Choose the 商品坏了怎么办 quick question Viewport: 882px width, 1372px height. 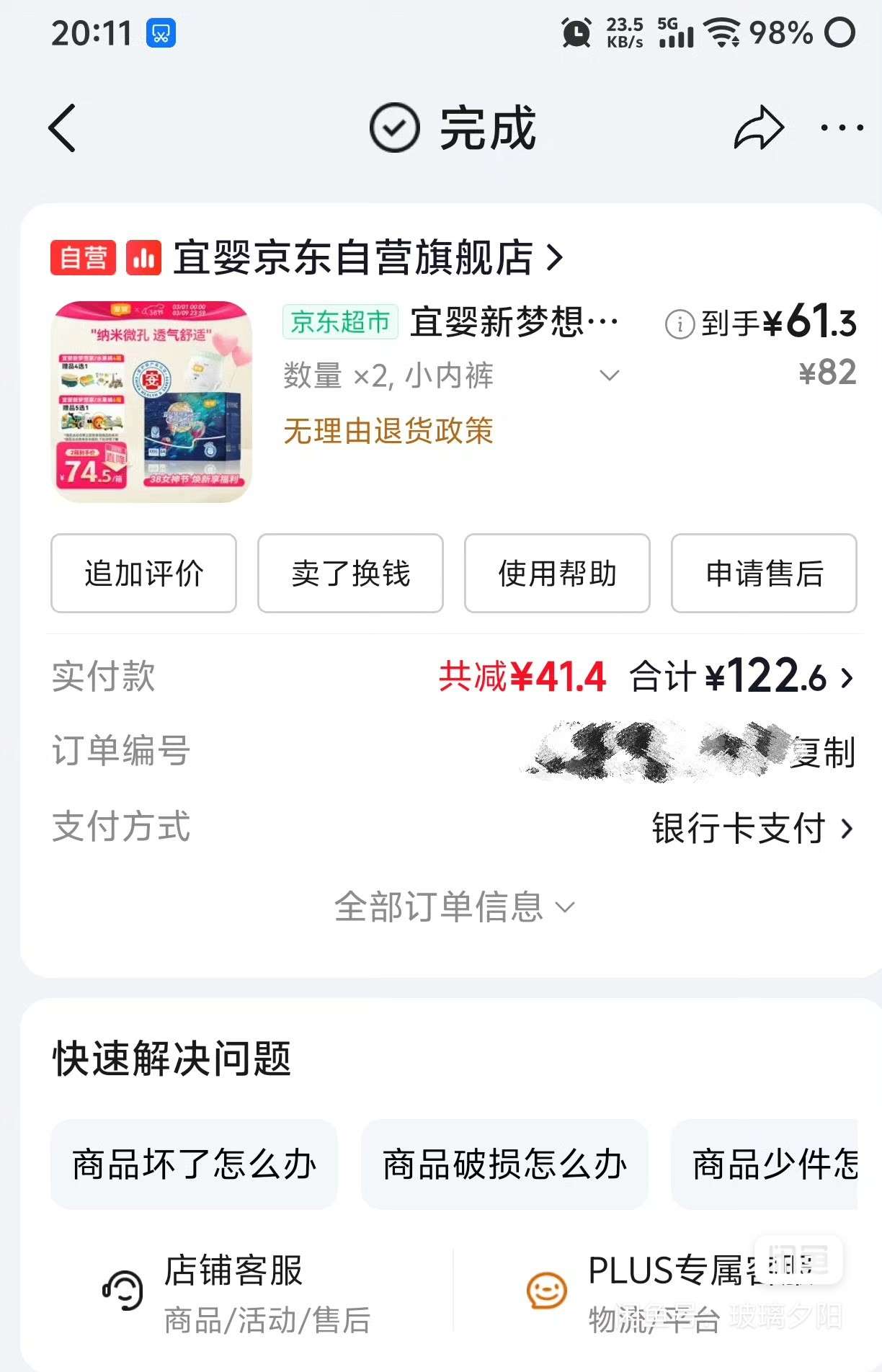(194, 1164)
